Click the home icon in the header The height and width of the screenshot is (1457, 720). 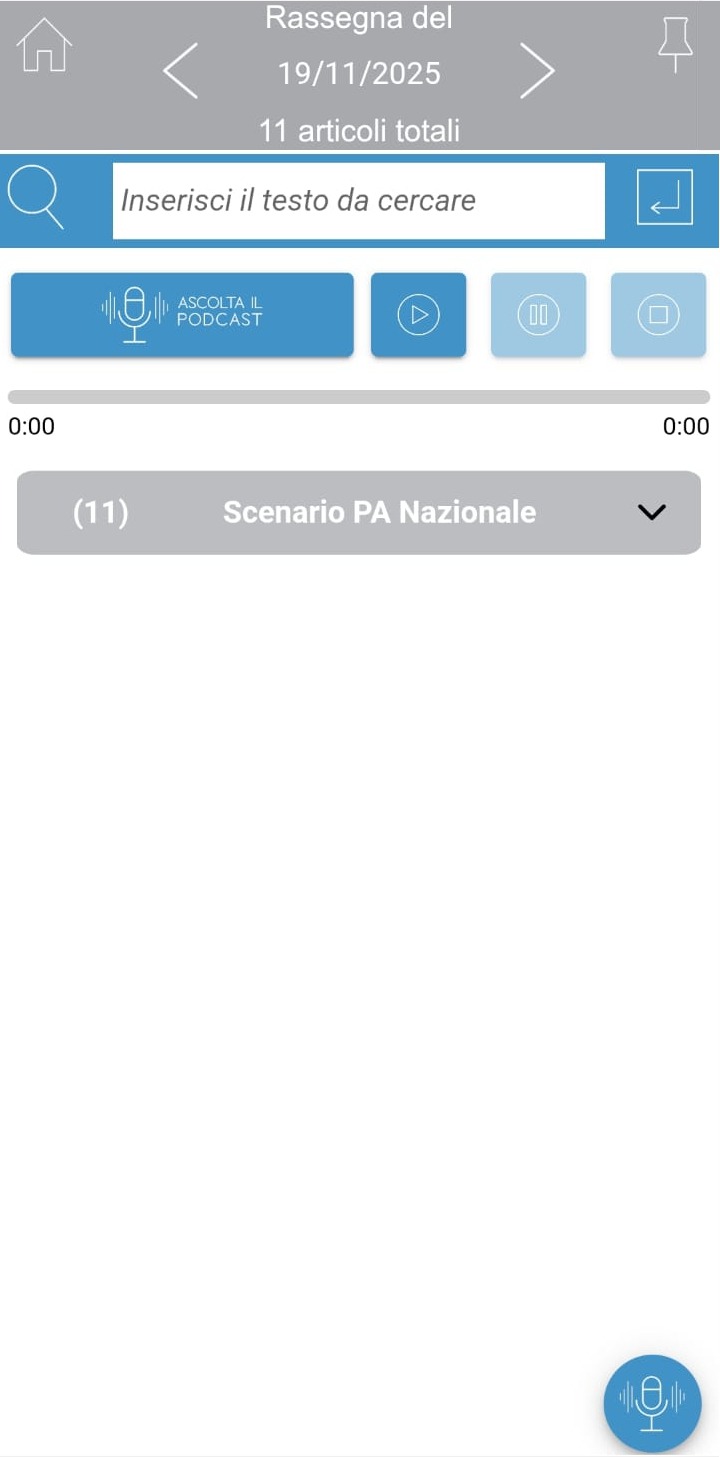click(x=44, y=44)
